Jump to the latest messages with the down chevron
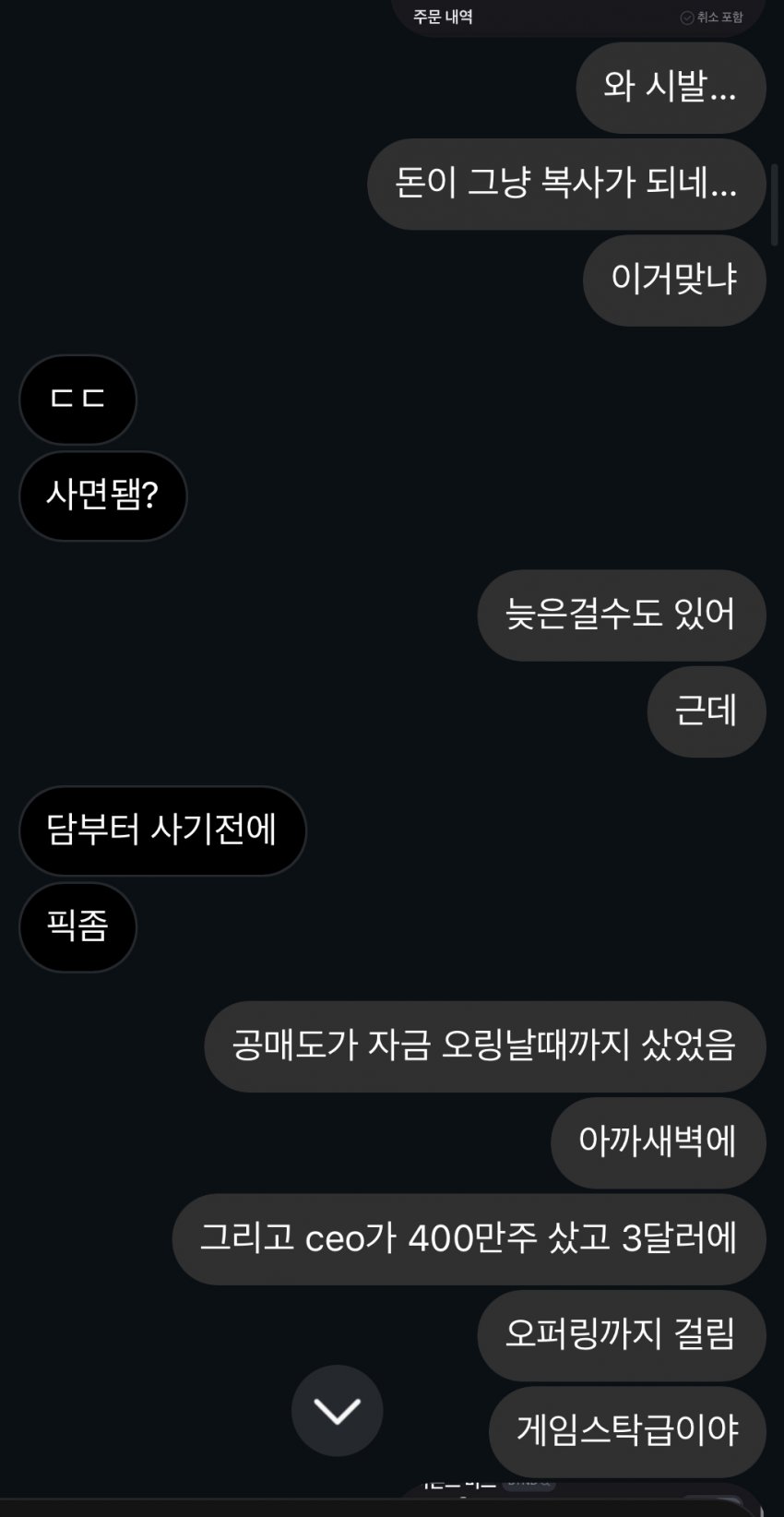 [x=337, y=1410]
